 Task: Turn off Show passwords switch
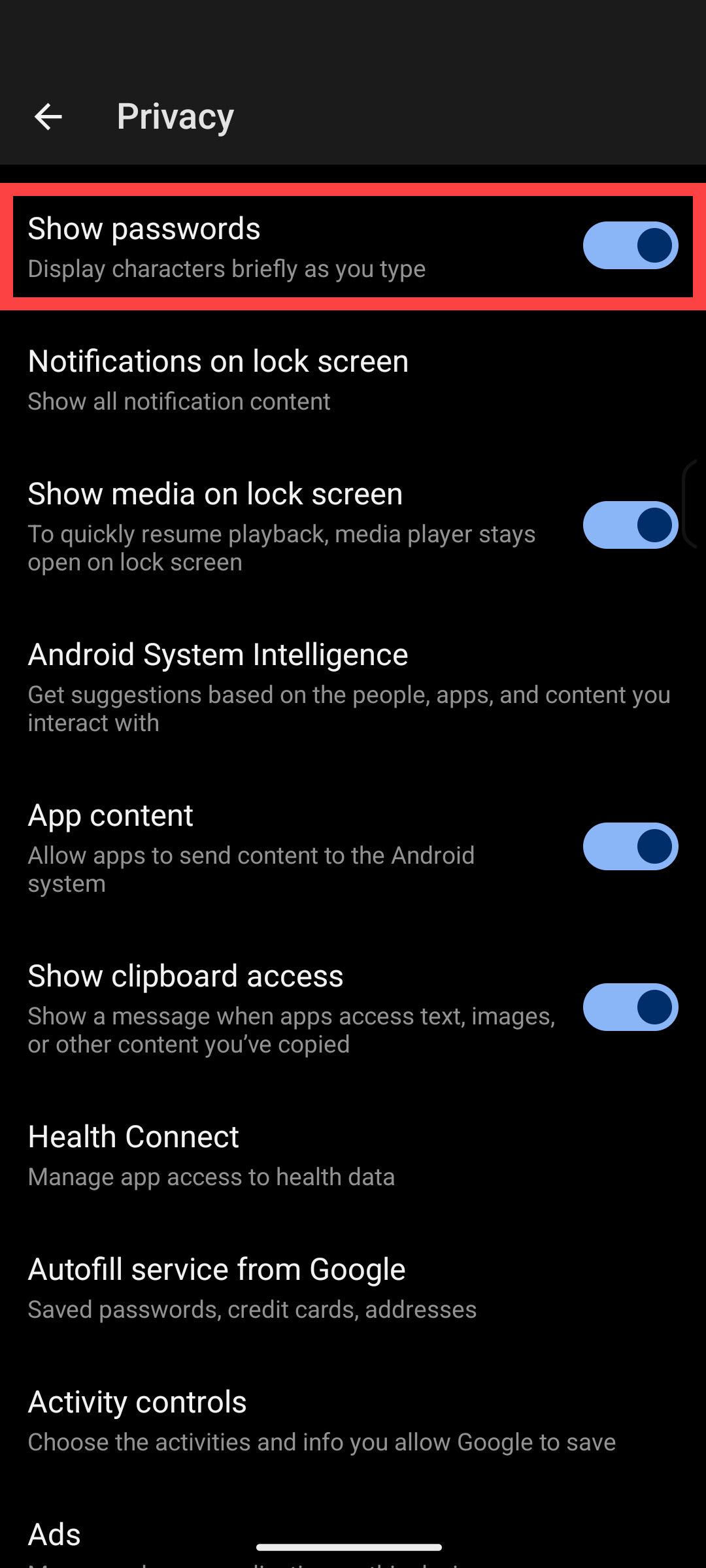630,246
